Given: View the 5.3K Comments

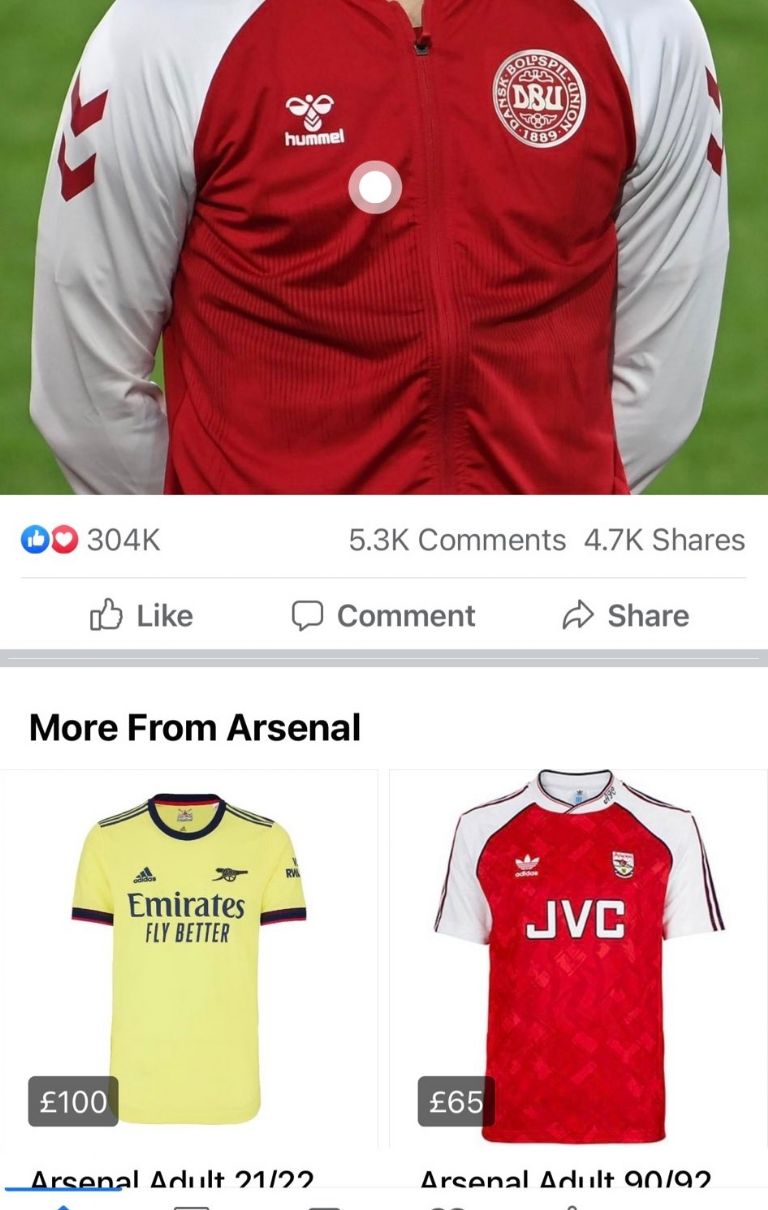Looking at the screenshot, I should tap(457, 540).
